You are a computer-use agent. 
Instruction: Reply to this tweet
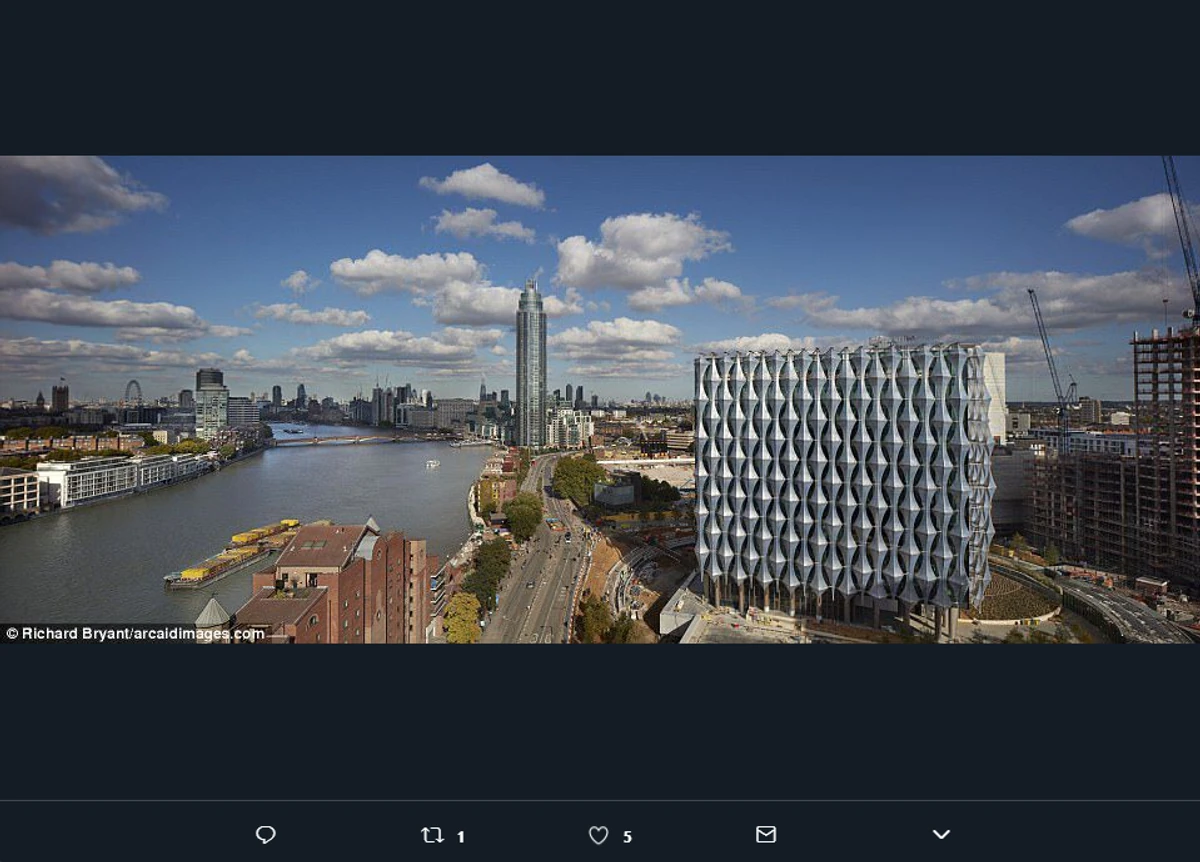(265, 835)
